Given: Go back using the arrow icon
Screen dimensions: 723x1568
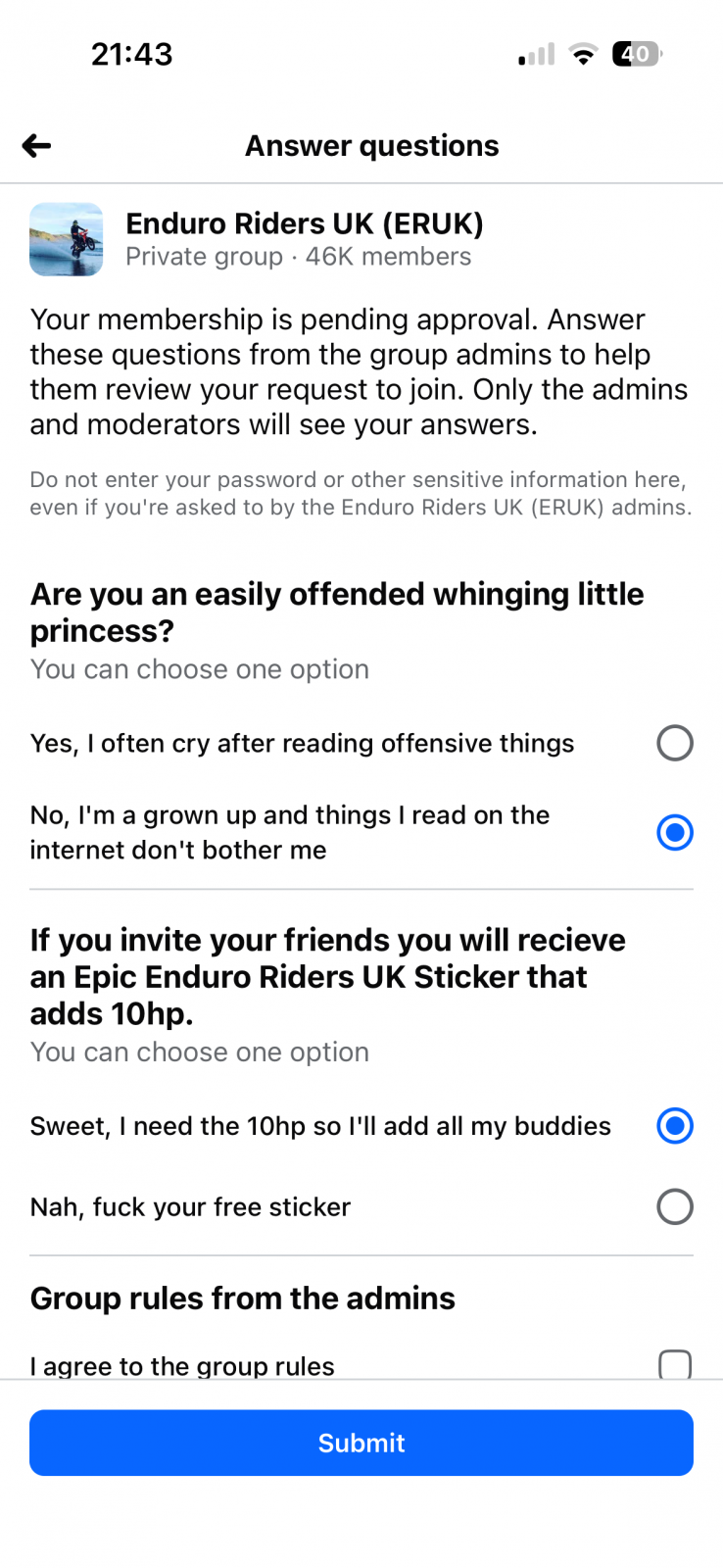Looking at the screenshot, I should point(37,146).
